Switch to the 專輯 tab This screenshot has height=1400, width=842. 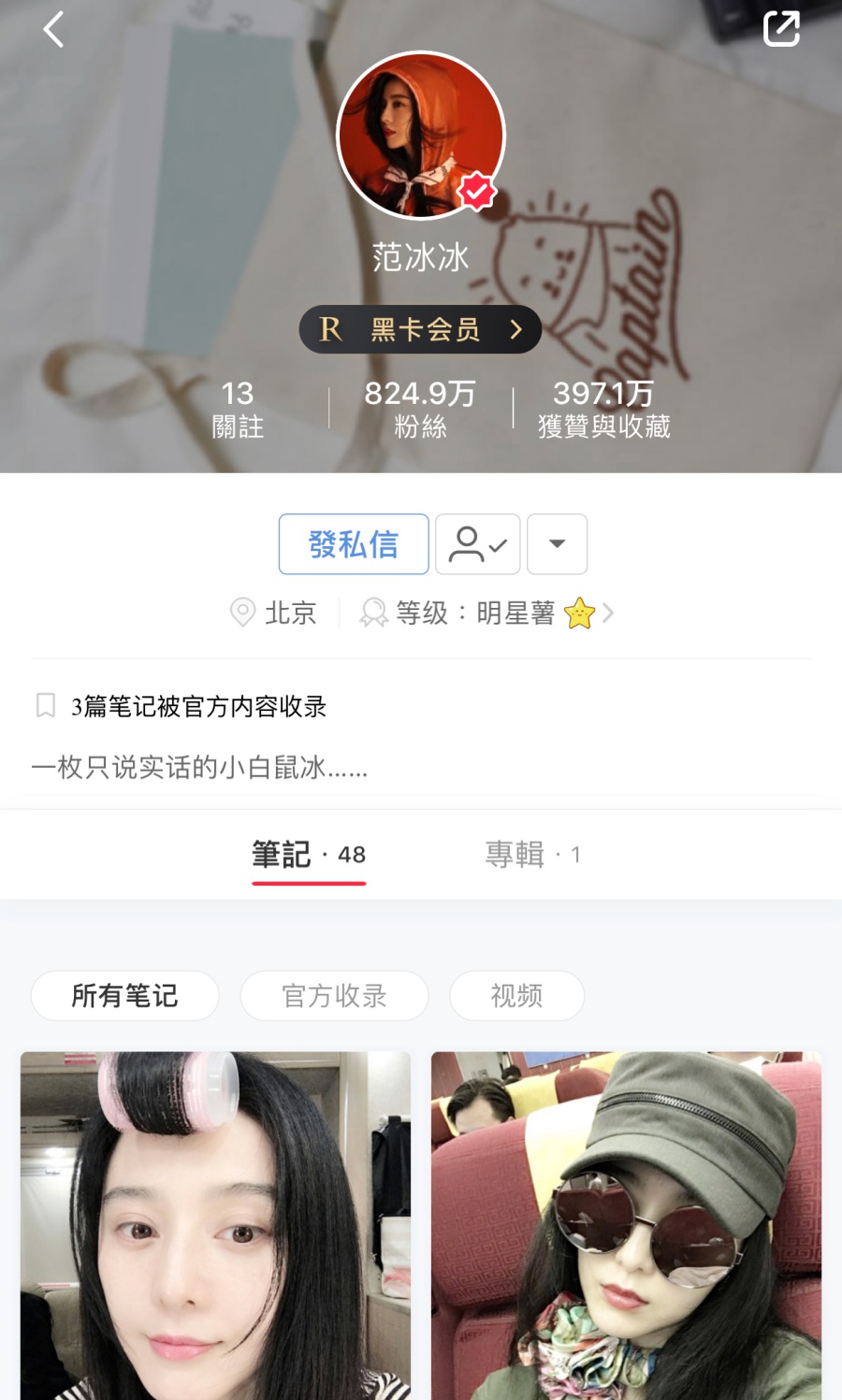(531, 855)
